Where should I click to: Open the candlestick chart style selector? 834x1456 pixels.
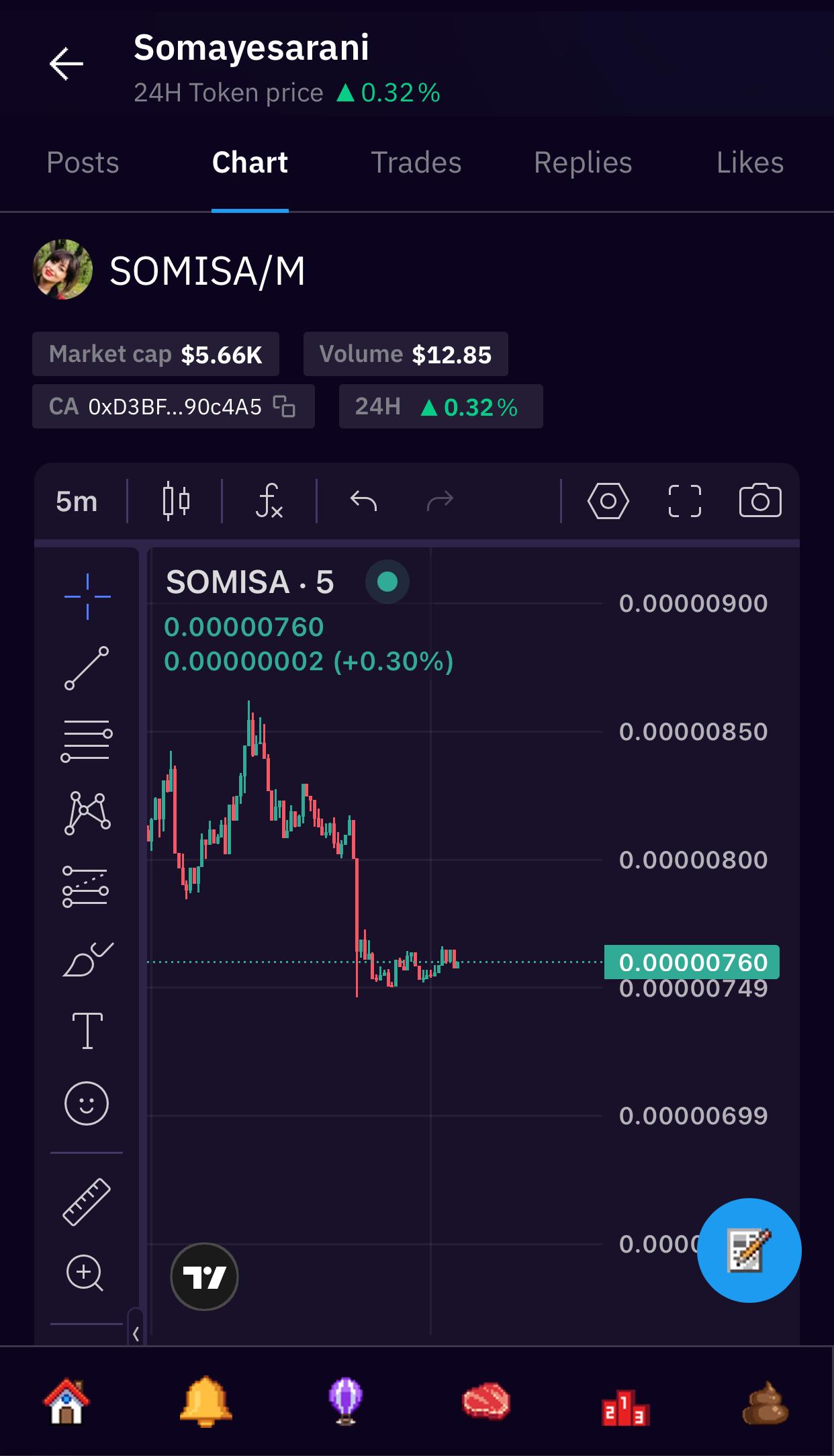(176, 501)
